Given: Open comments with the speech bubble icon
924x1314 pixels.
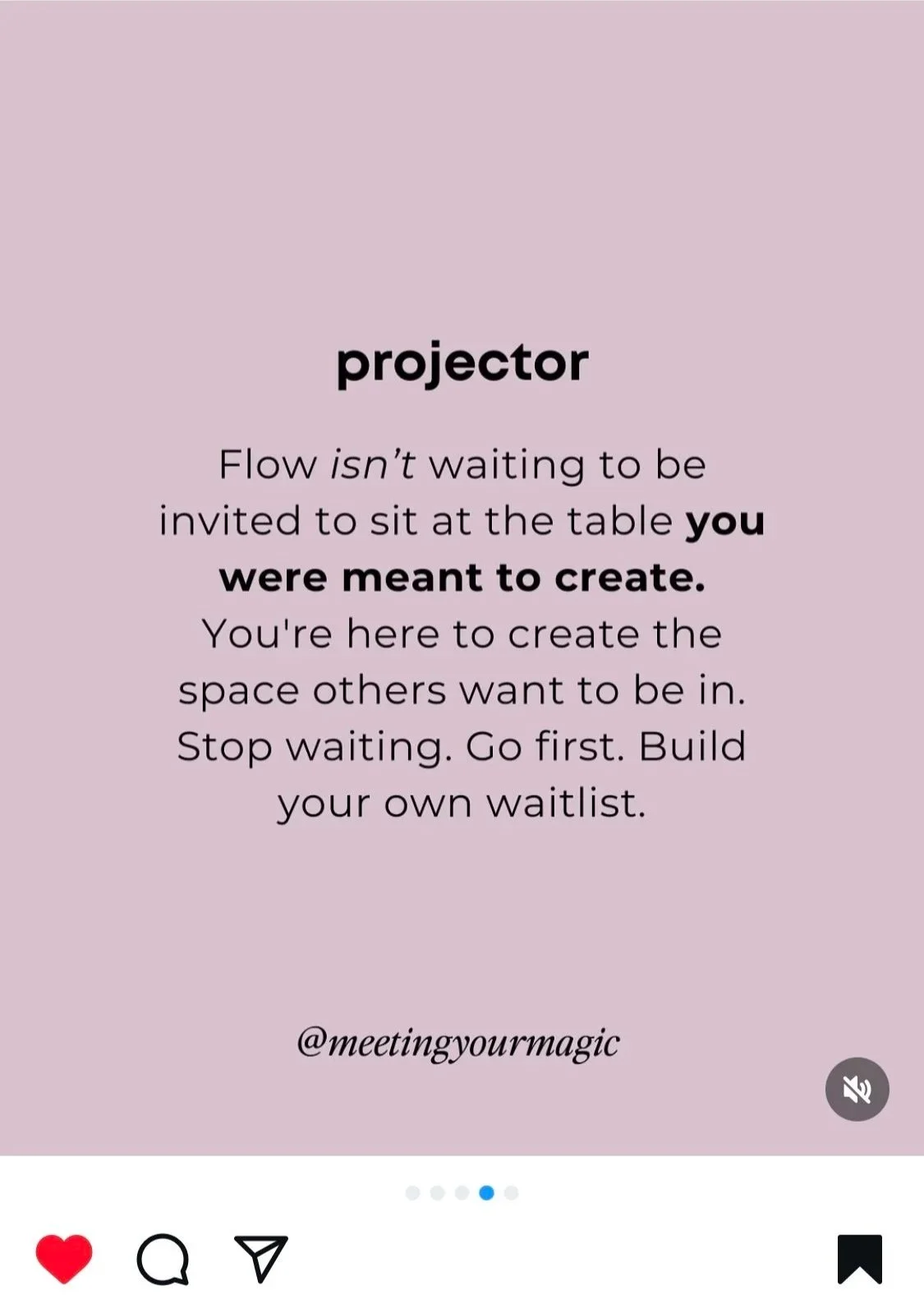Looking at the screenshot, I should click(163, 1259).
